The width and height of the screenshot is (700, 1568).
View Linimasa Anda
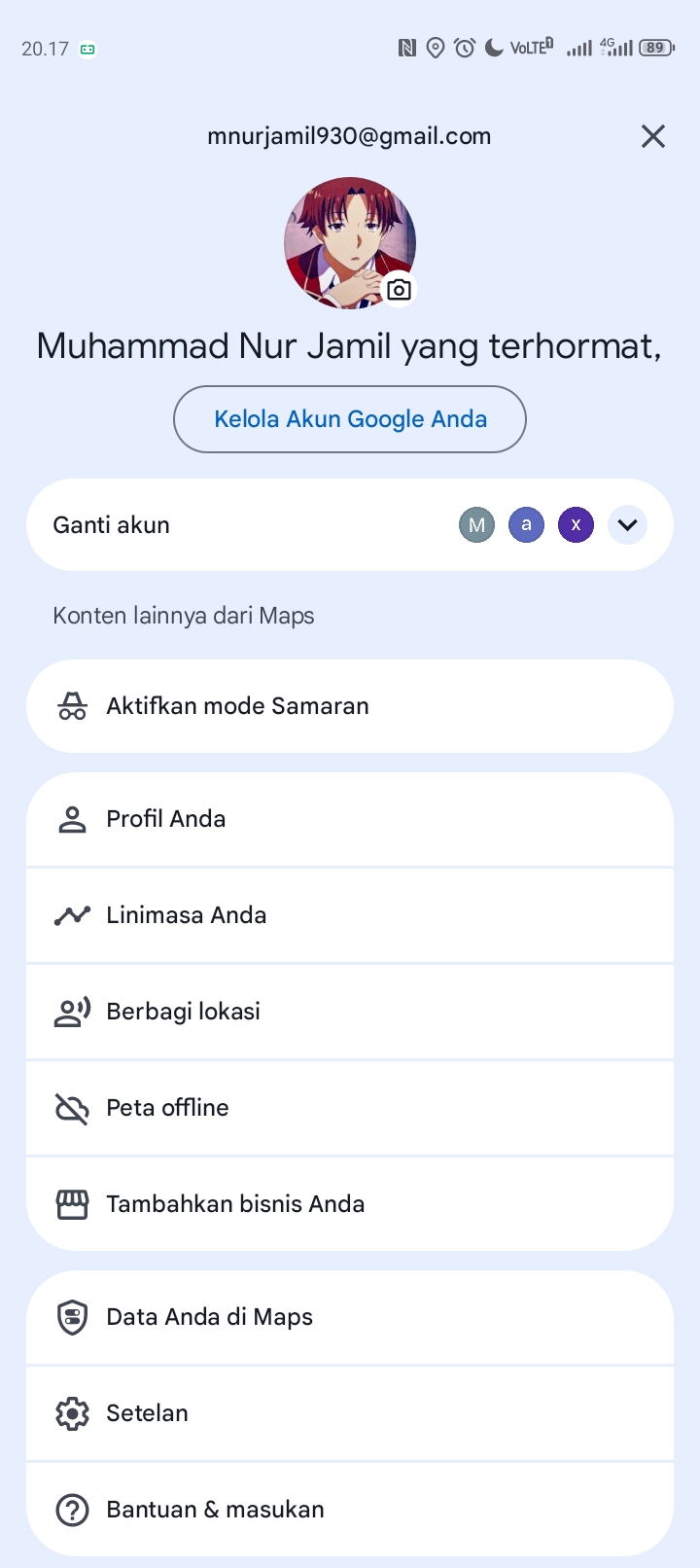coord(350,915)
